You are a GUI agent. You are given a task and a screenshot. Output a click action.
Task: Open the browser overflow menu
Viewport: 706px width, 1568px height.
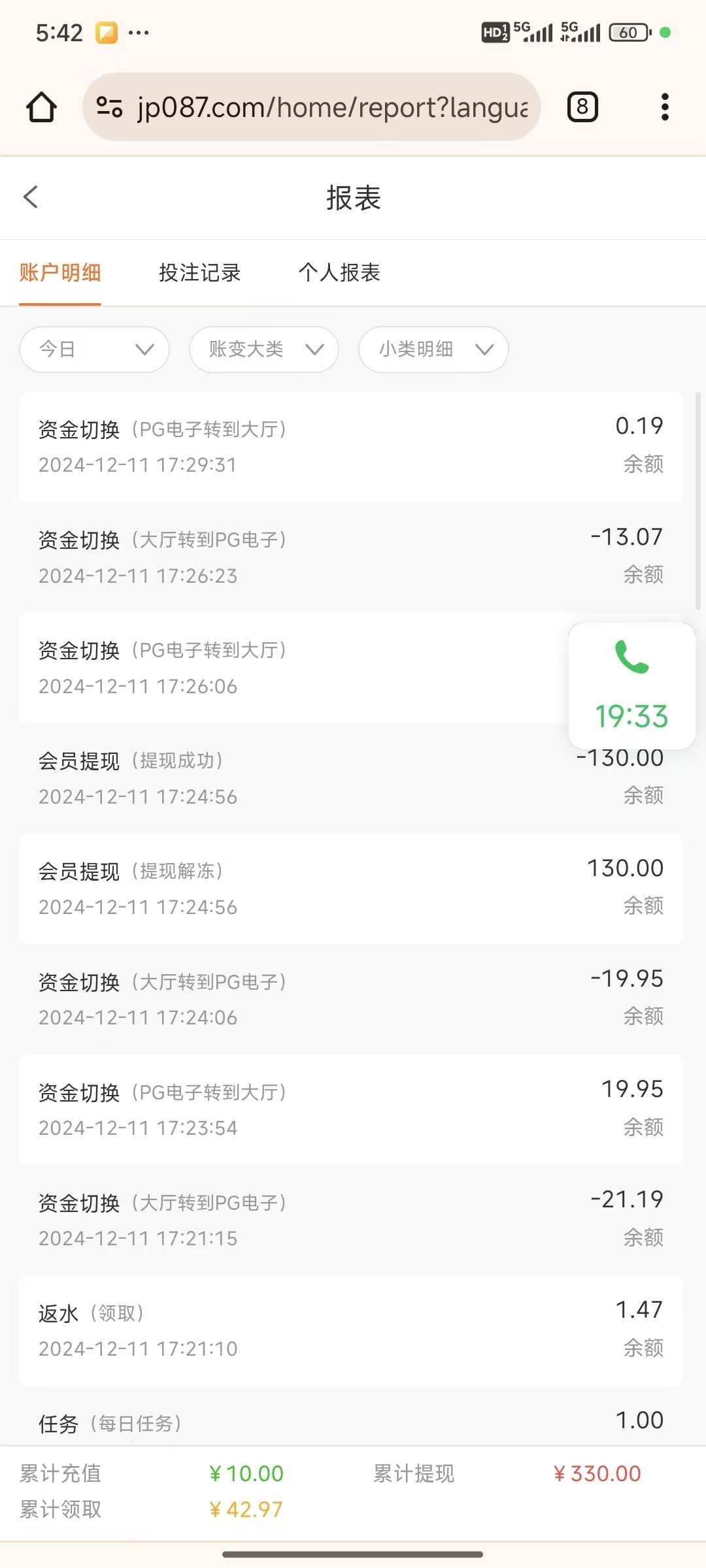pyautogui.click(x=665, y=107)
